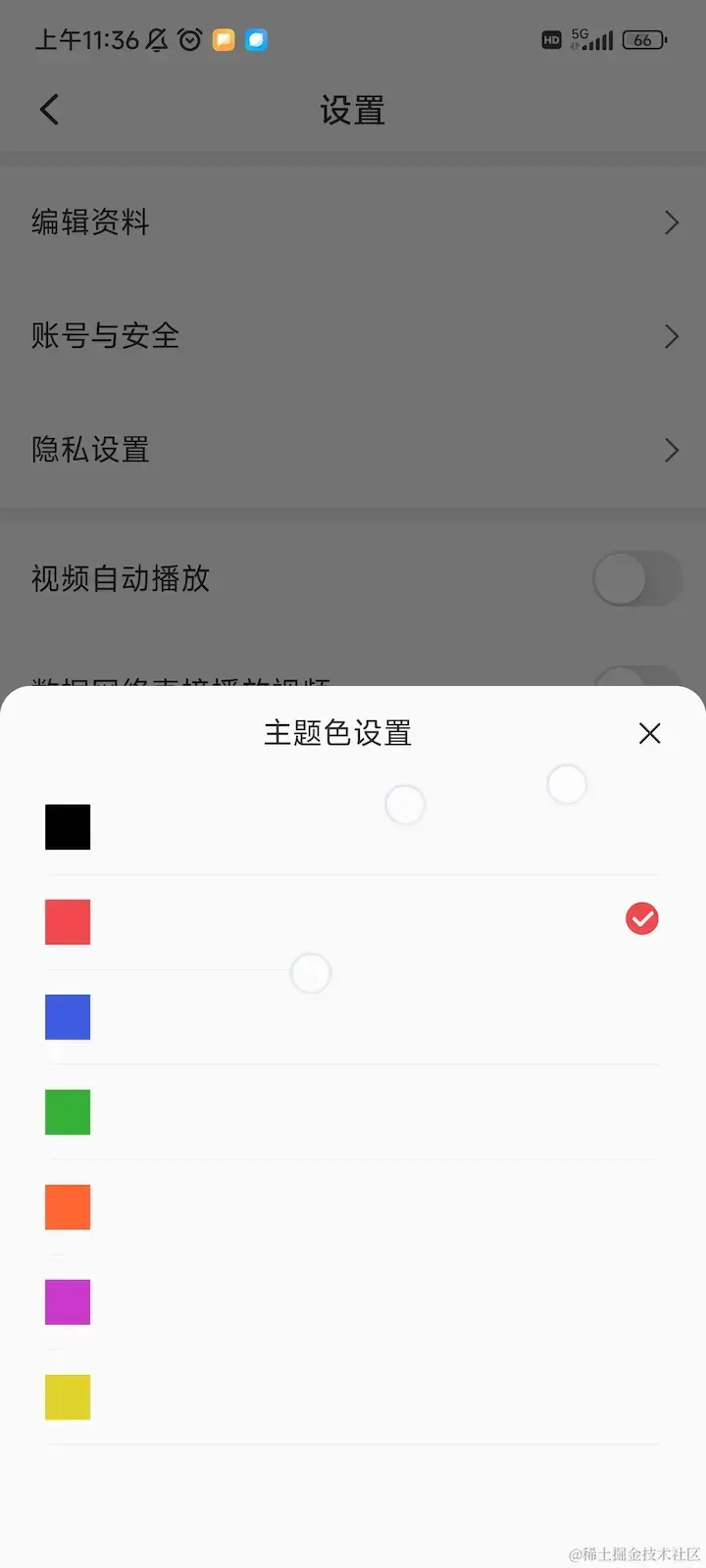Switch theme to orange color
The width and height of the screenshot is (706, 1568).
68,1207
